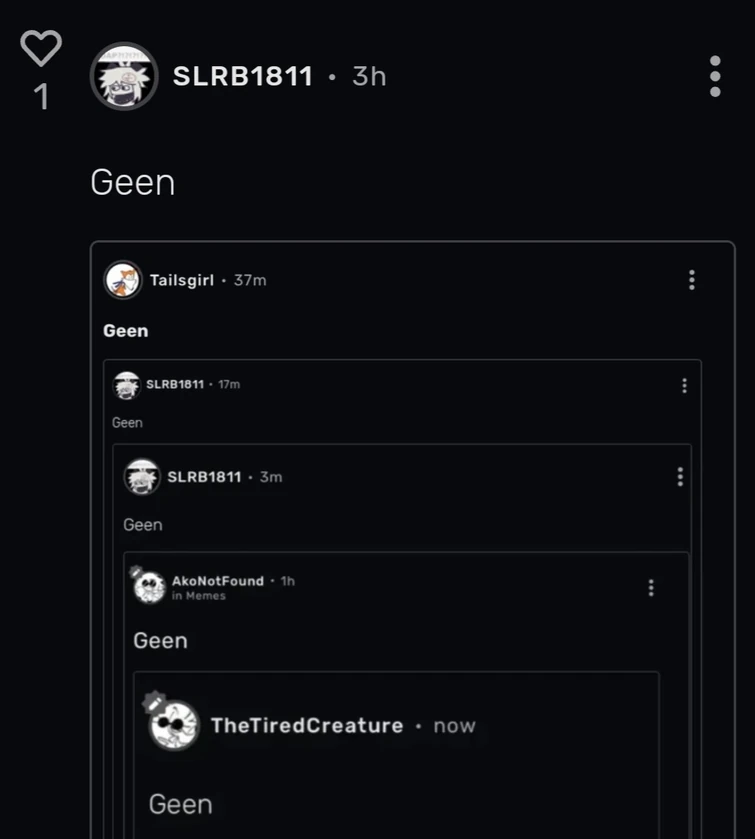The image size is (755, 839).
Task: Click the 'now' timestamp on TheTiredCreature's post
Action: [455, 724]
